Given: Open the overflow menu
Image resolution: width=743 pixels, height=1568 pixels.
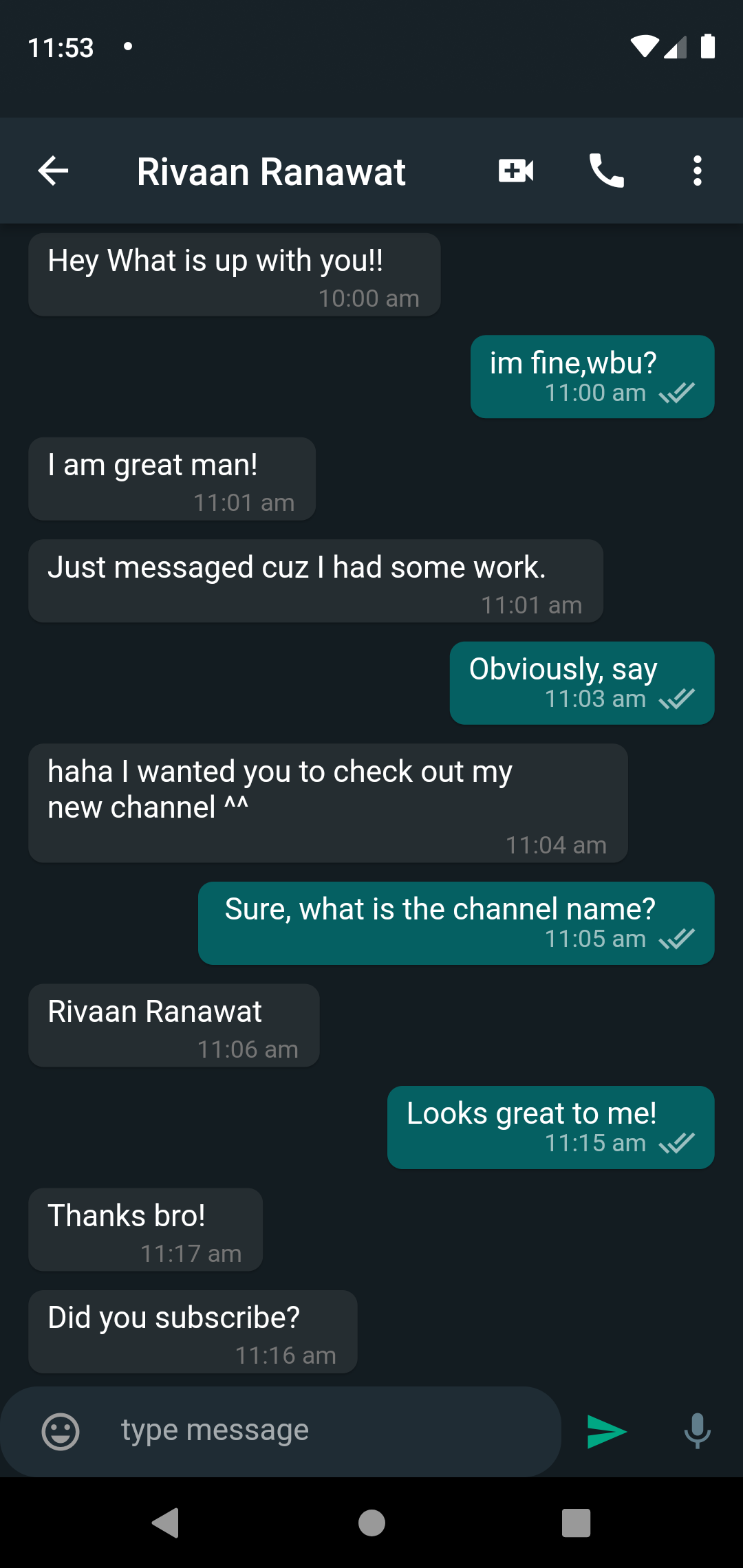Looking at the screenshot, I should (697, 170).
